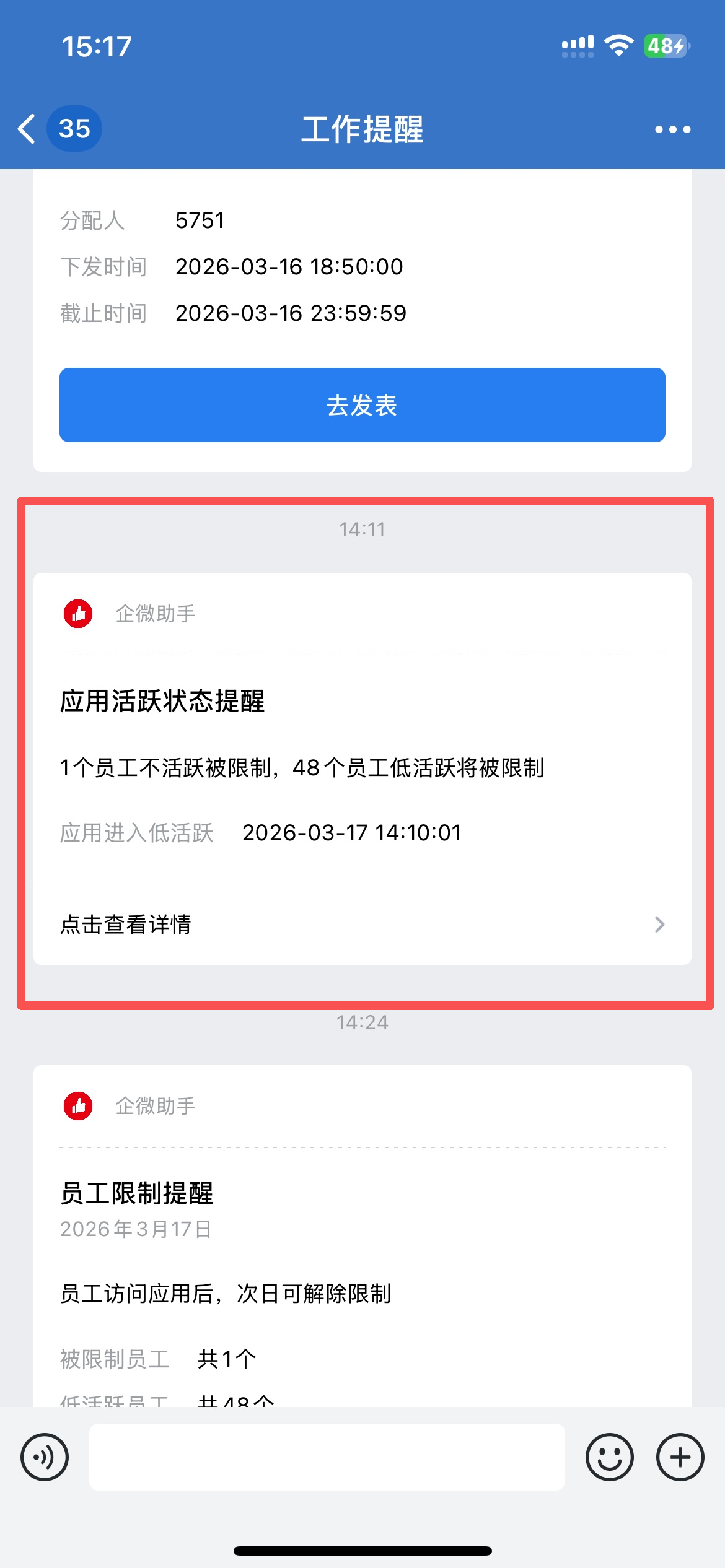Open the 员工限制提醒 card
This screenshot has height=1568, width=725.
click(x=362, y=1235)
